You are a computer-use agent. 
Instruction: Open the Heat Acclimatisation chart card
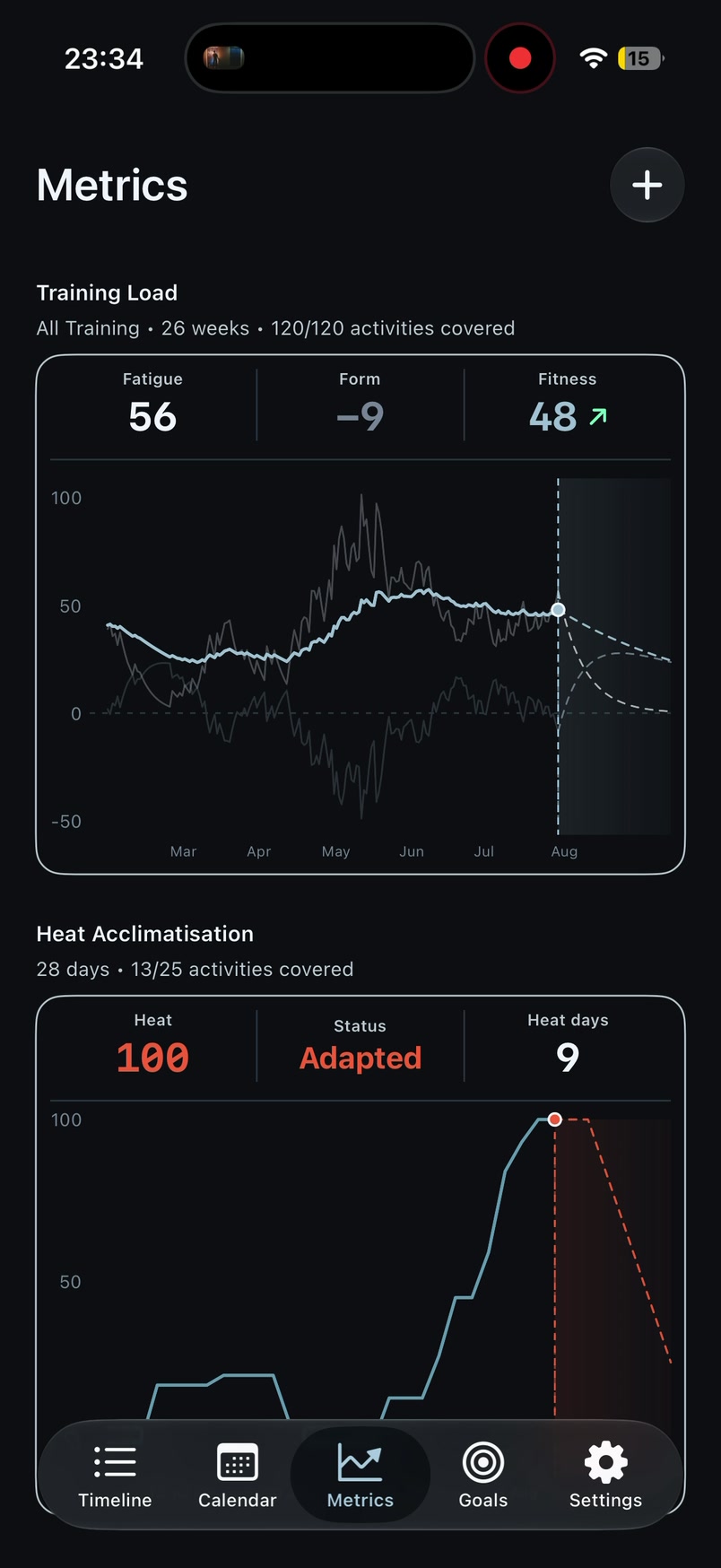tap(360, 1255)
